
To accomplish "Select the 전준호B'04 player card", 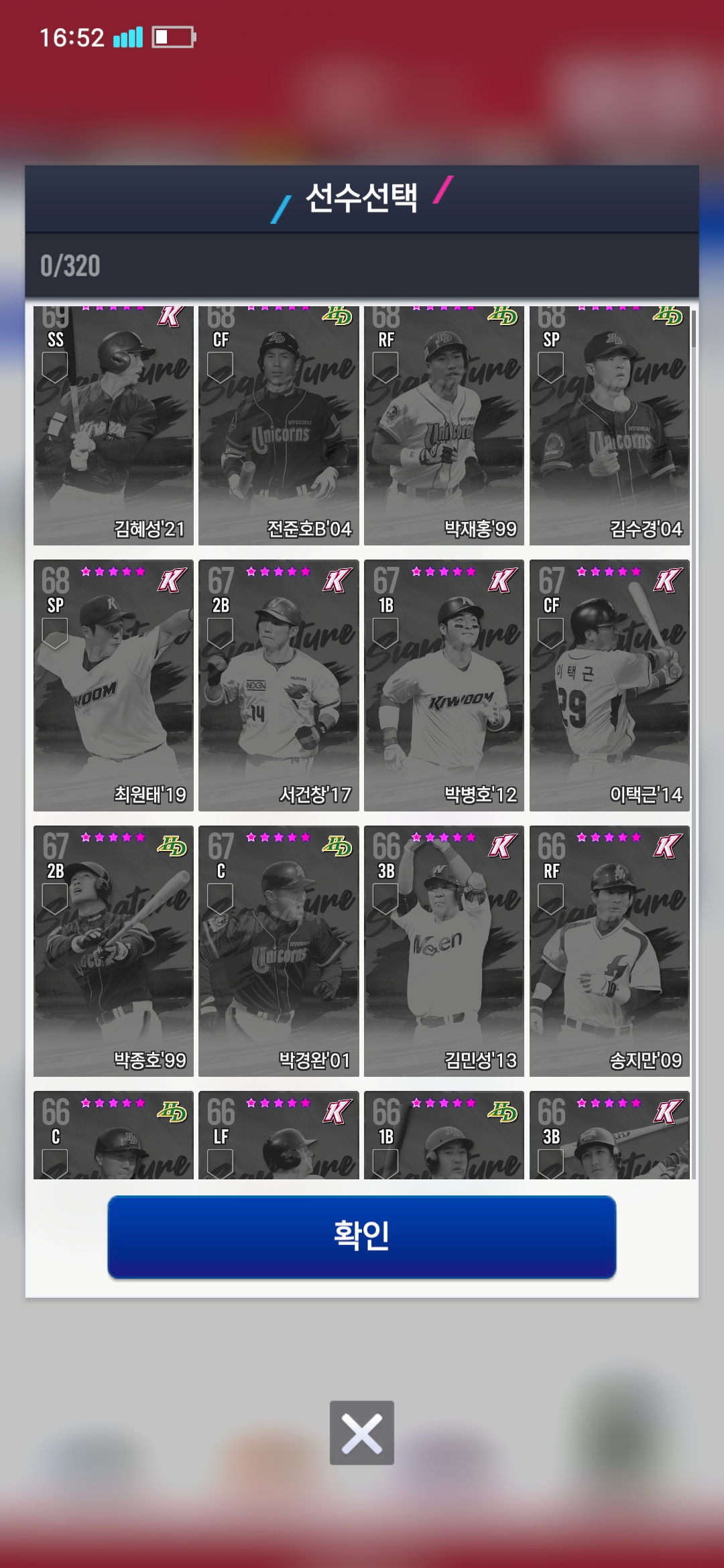I will [278, 426].
